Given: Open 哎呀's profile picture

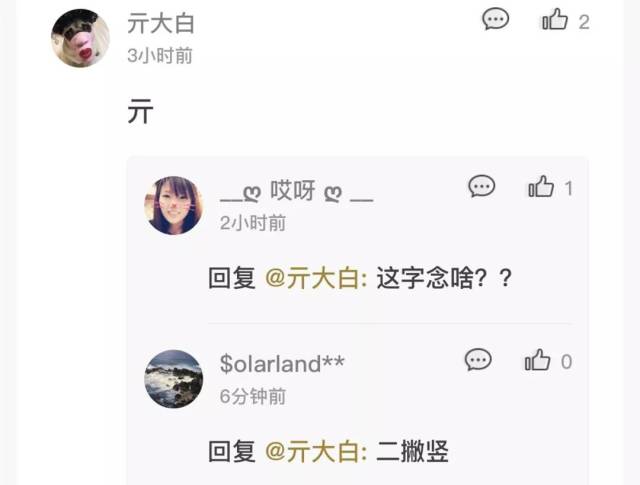Looking at the screenshot, I should pos(174,205).
